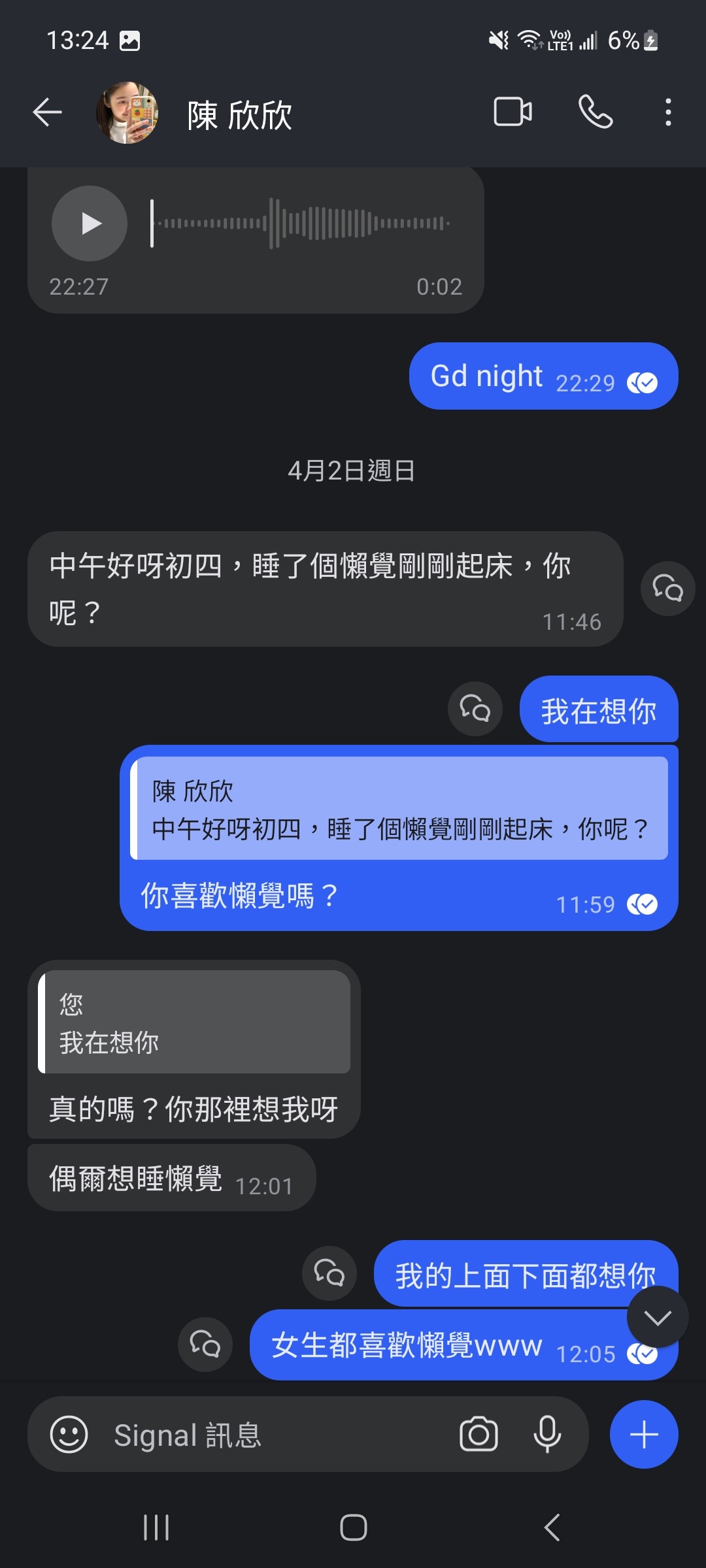
Task: Open quoted 中午好呀初四 message in blue bubble
Action: (x=399, y=808)
